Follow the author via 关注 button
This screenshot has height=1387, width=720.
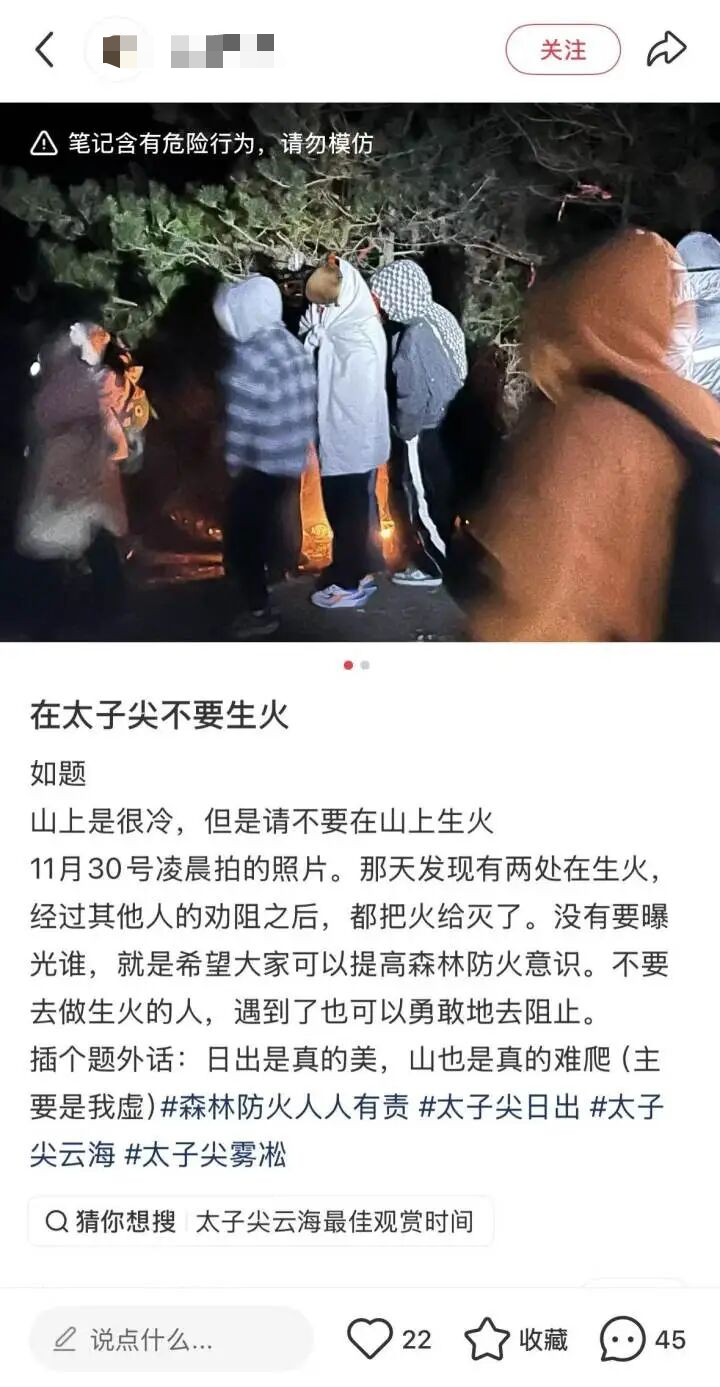(562, 50)
